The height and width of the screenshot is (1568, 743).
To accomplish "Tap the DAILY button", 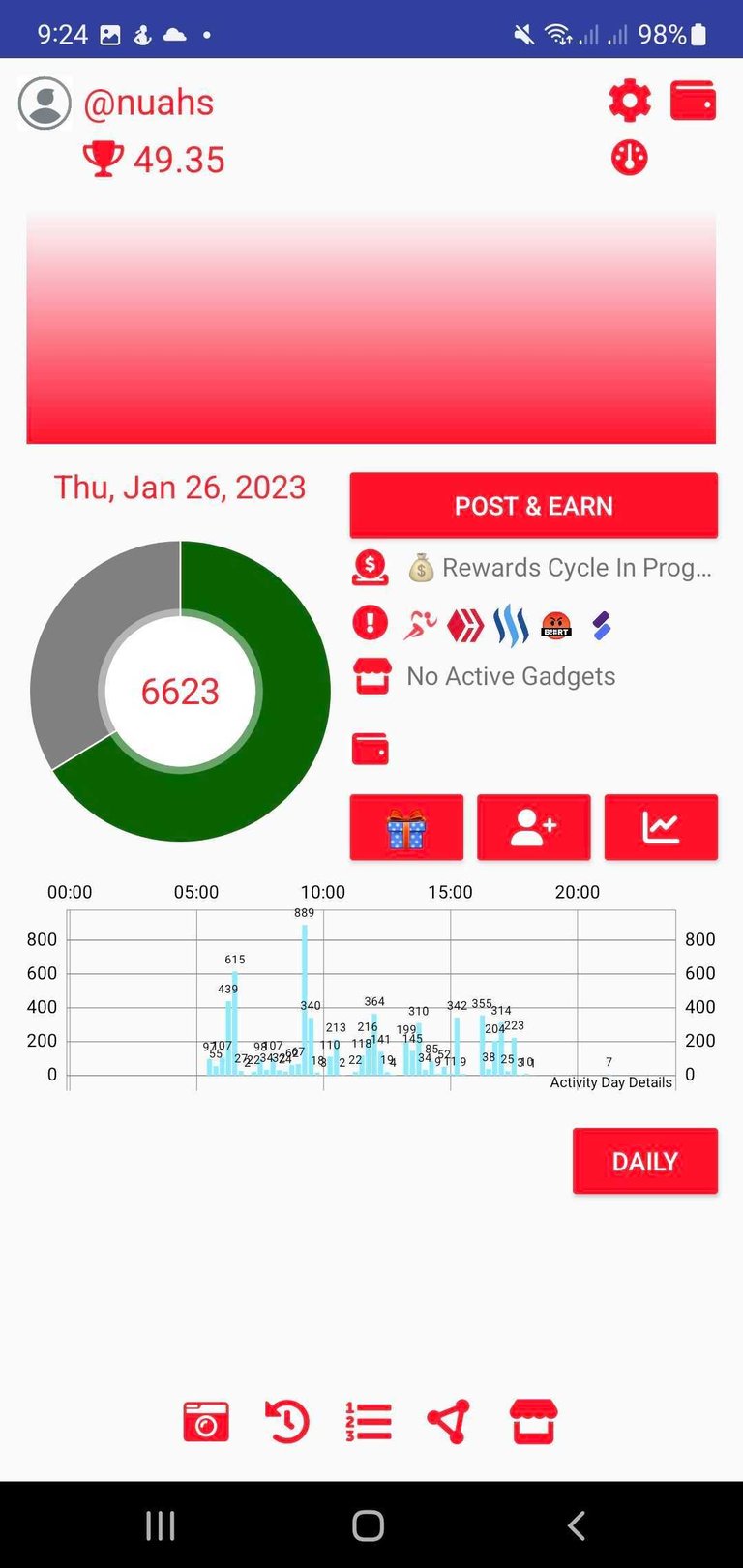I will (645, 1161).
